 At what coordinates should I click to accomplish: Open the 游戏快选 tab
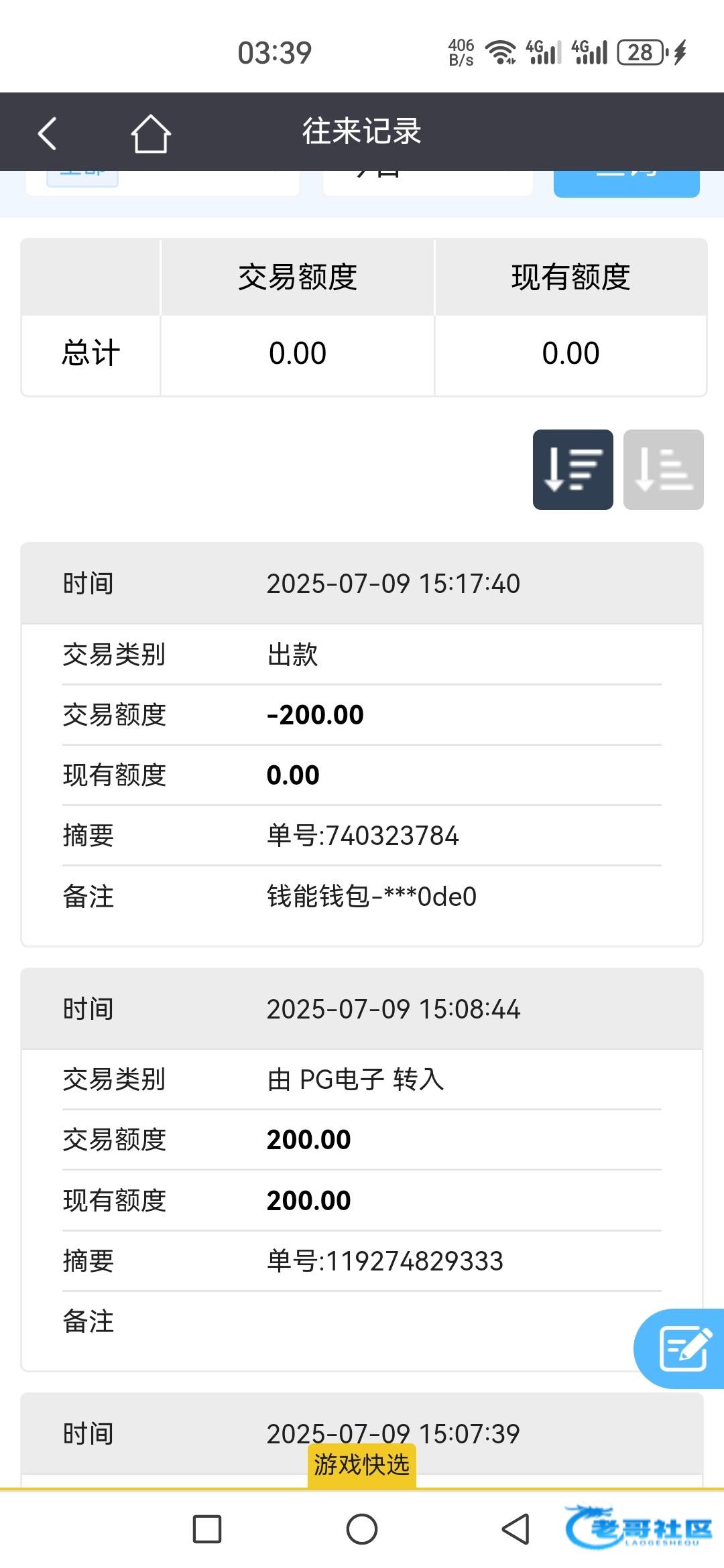(x=362, y=1465)
